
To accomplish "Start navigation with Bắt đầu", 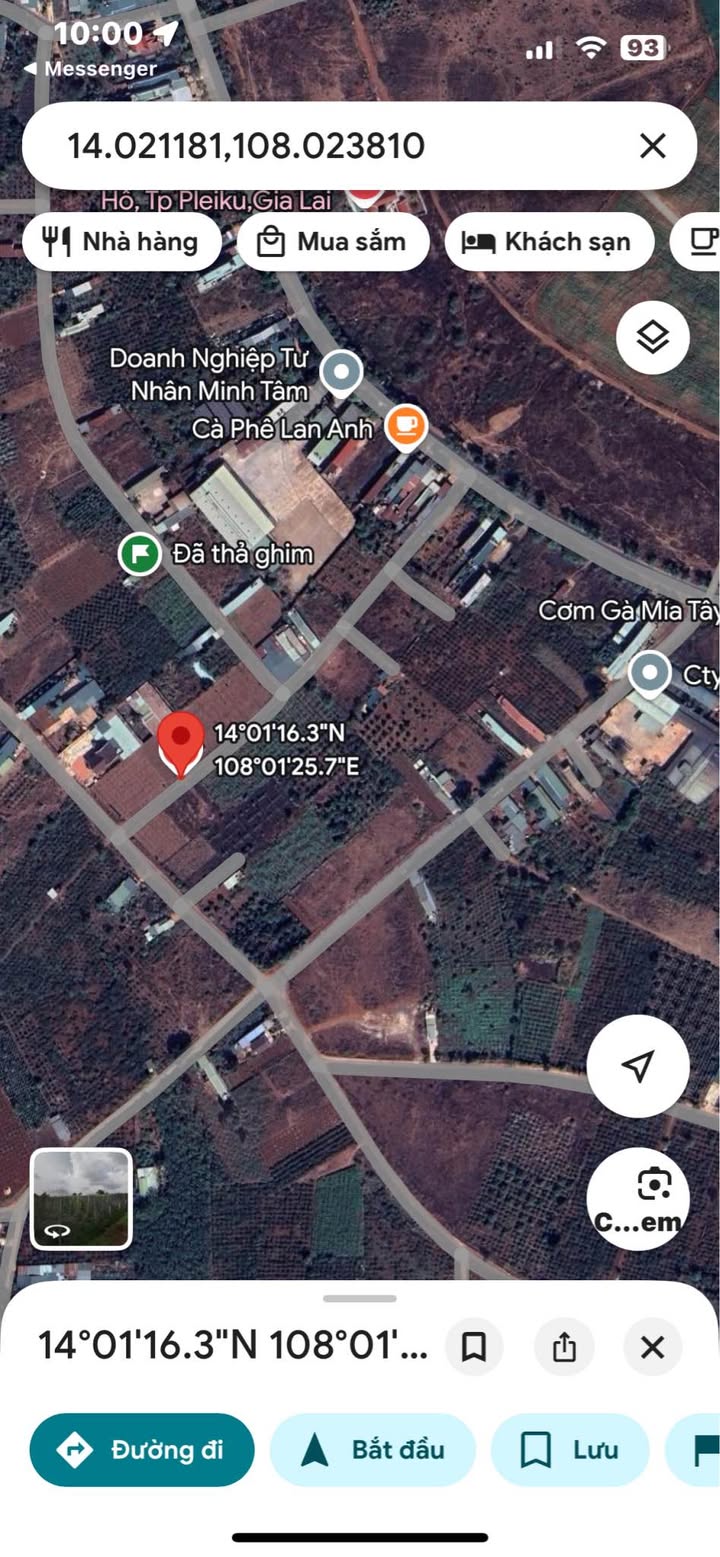I will (x=372, y=1449).
